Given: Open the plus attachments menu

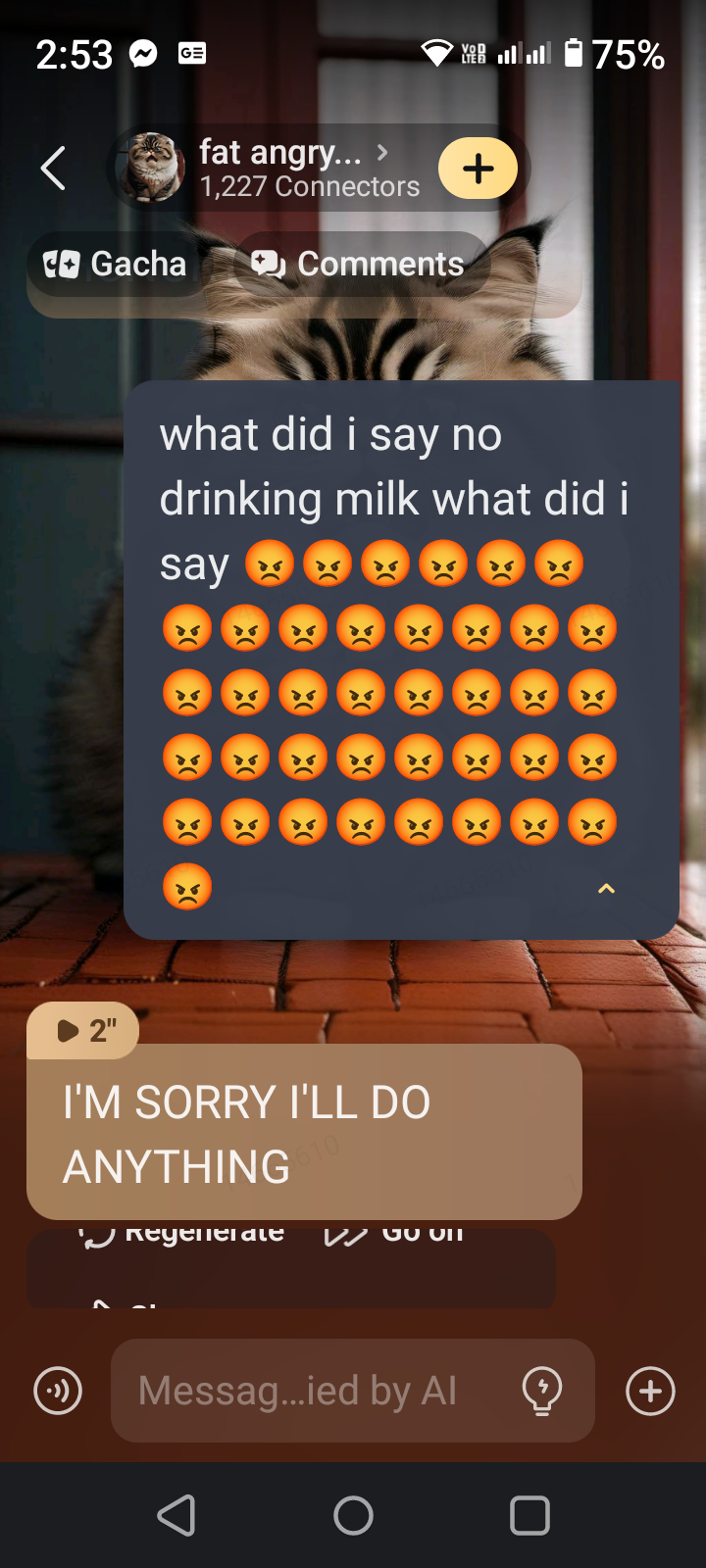Looking at the screenshot, I should click(x=651, y=1391).
